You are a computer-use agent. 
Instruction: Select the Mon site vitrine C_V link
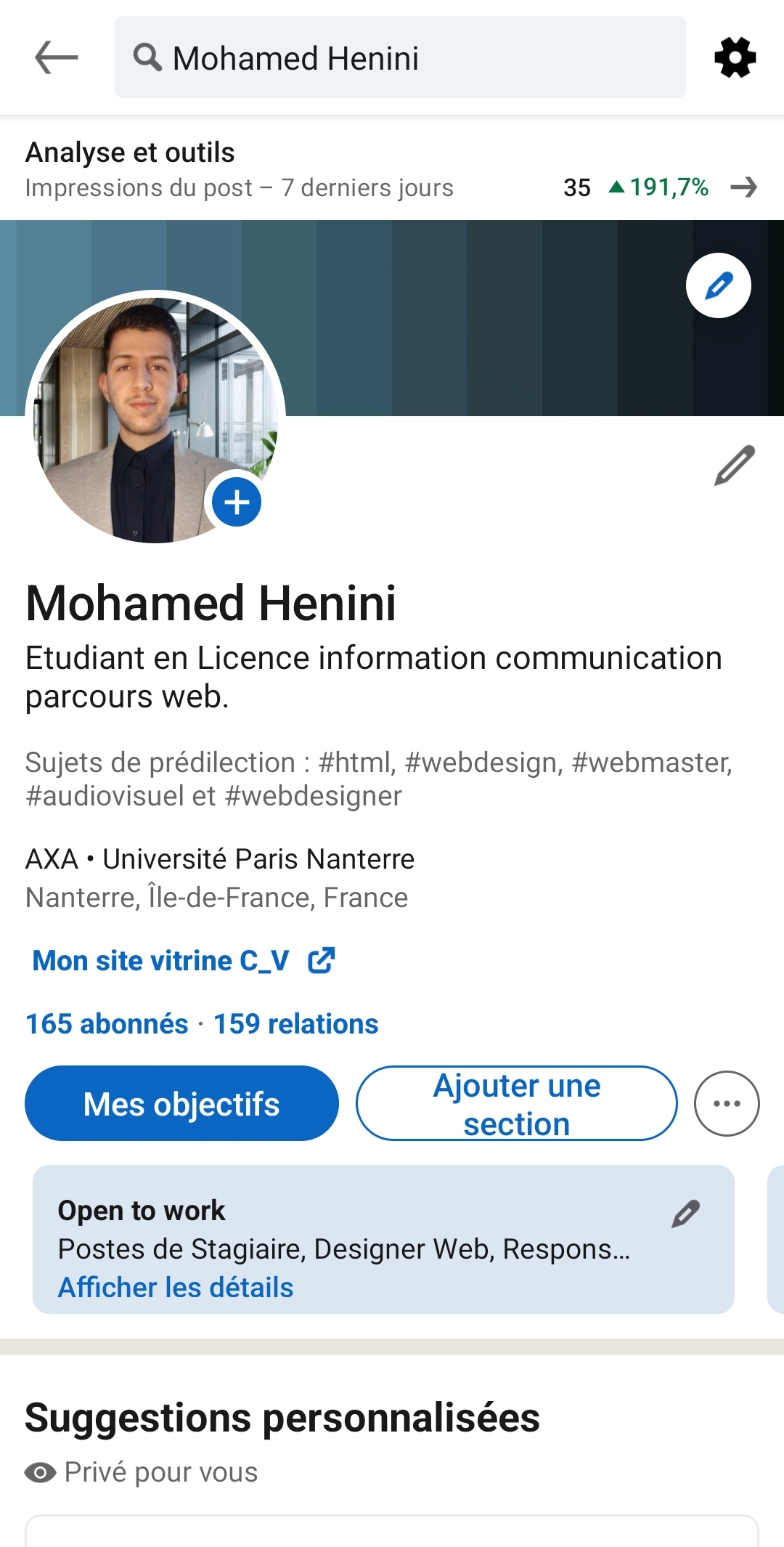click(x=160, y=960)
